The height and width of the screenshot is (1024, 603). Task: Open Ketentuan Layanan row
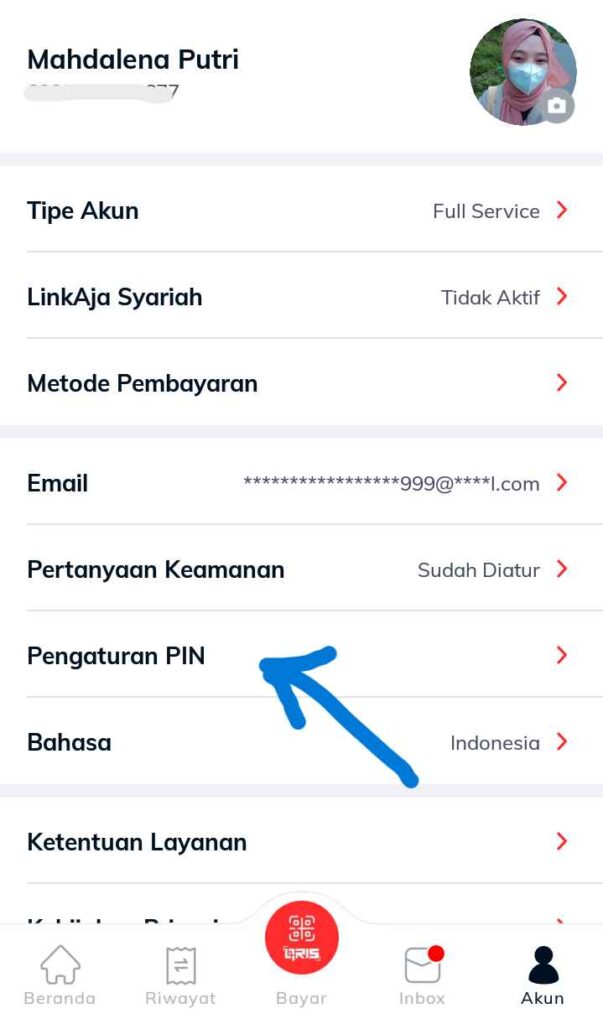(x=300, y=842)
